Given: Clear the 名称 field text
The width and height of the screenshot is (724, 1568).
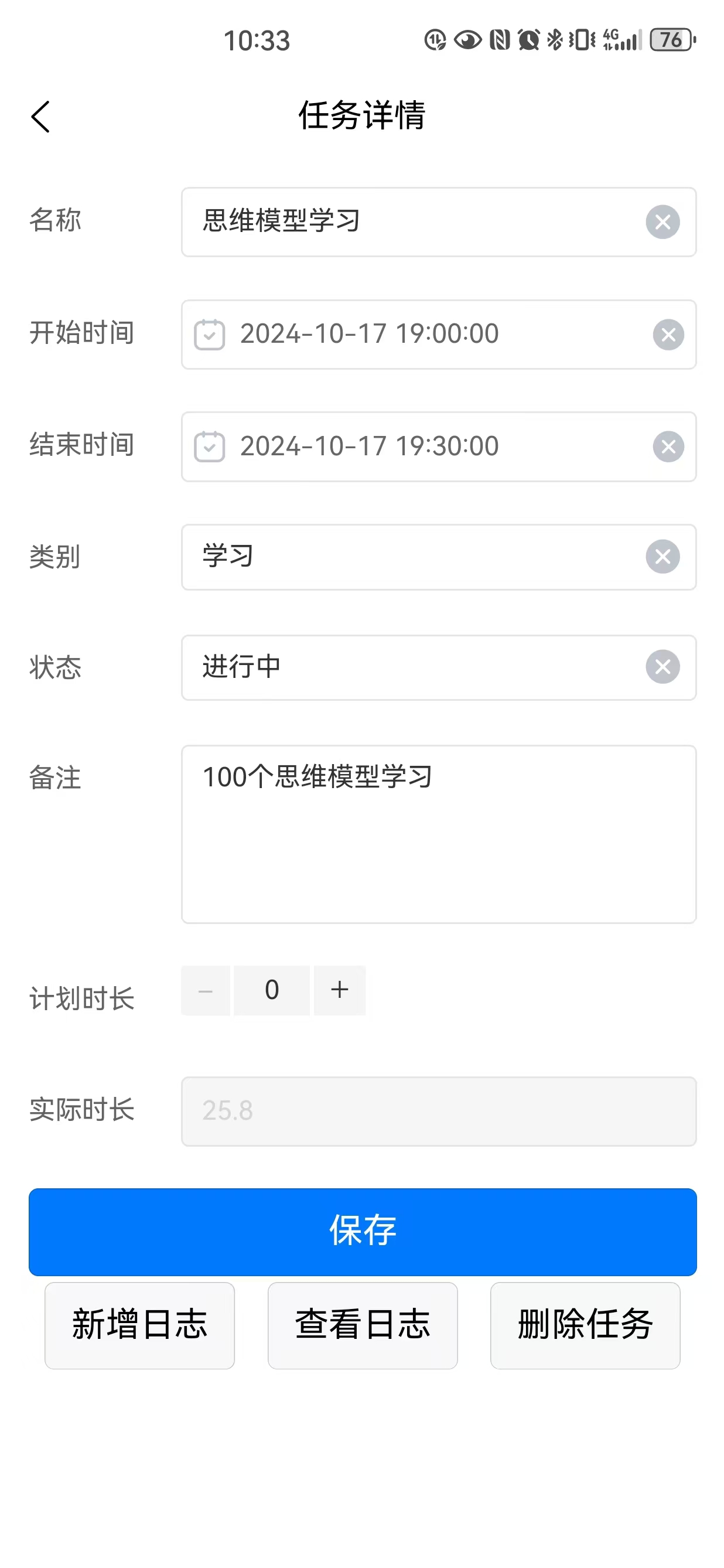Looking at the screenshot, I should [x=662, y=221].
